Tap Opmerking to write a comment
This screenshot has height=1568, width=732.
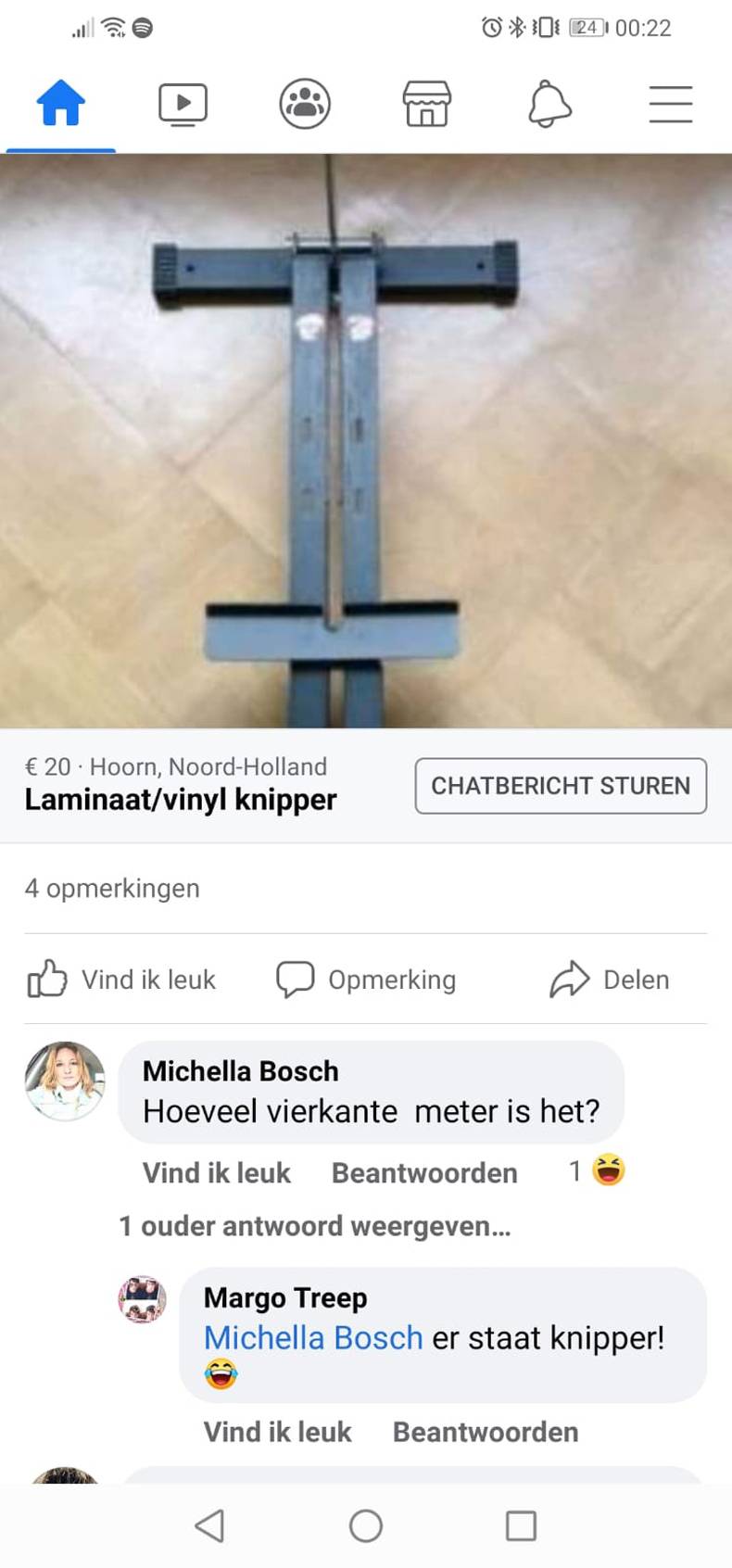[367, 980]
